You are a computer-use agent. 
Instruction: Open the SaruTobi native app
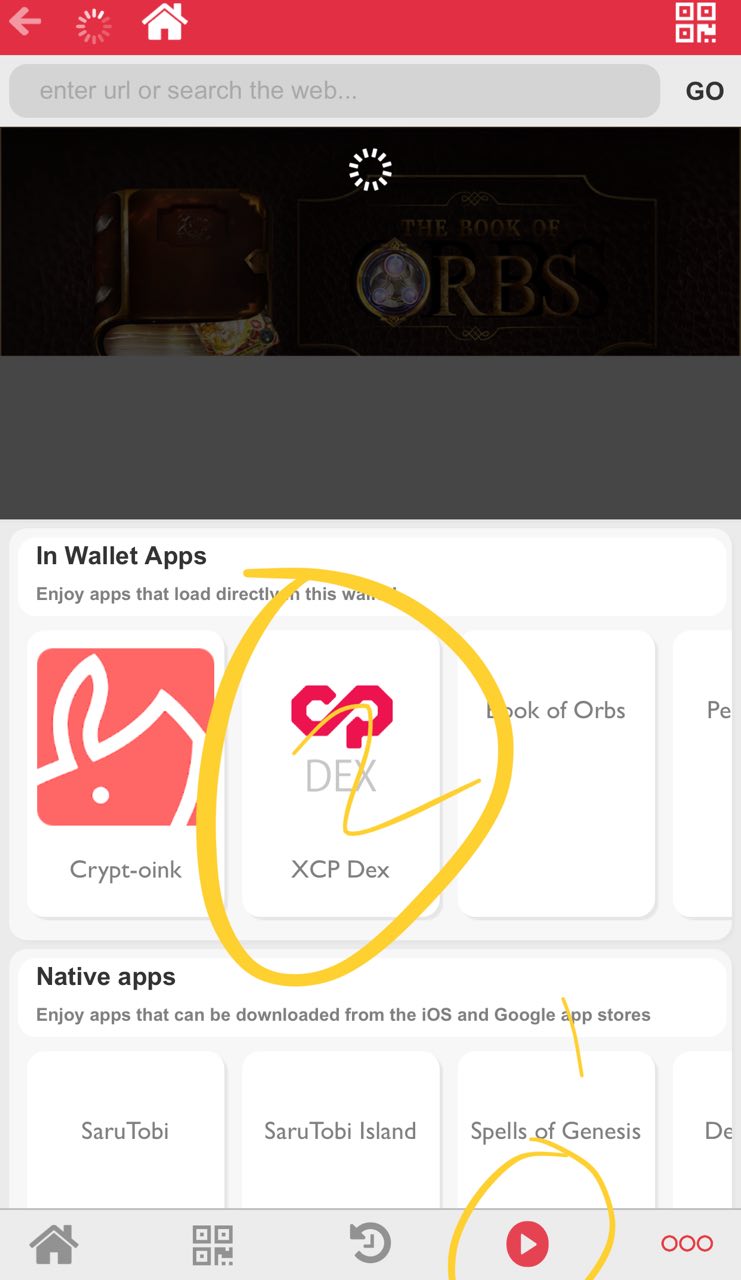click(126, 1130)
